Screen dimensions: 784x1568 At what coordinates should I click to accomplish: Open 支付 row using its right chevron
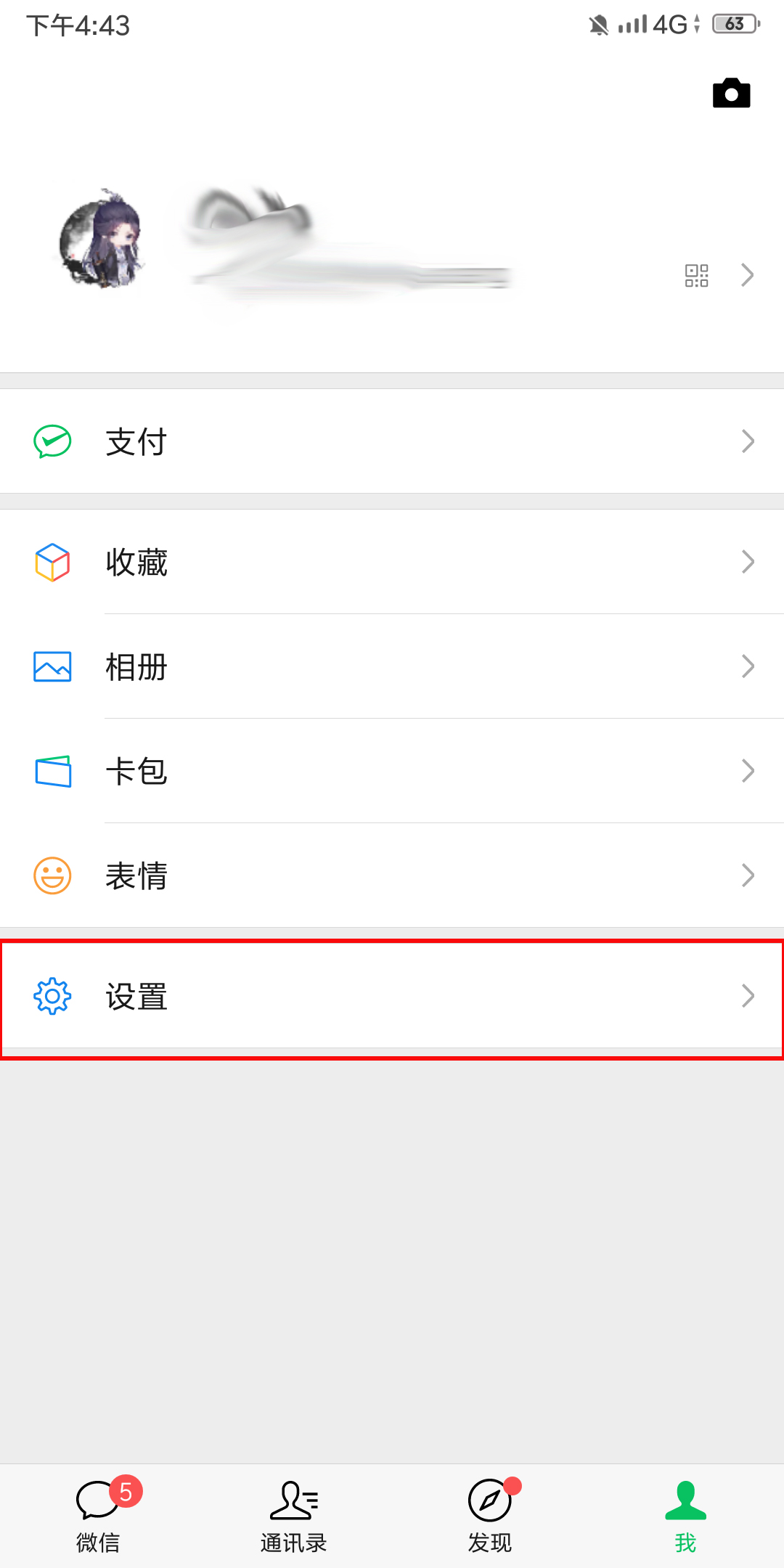point(748,441)
